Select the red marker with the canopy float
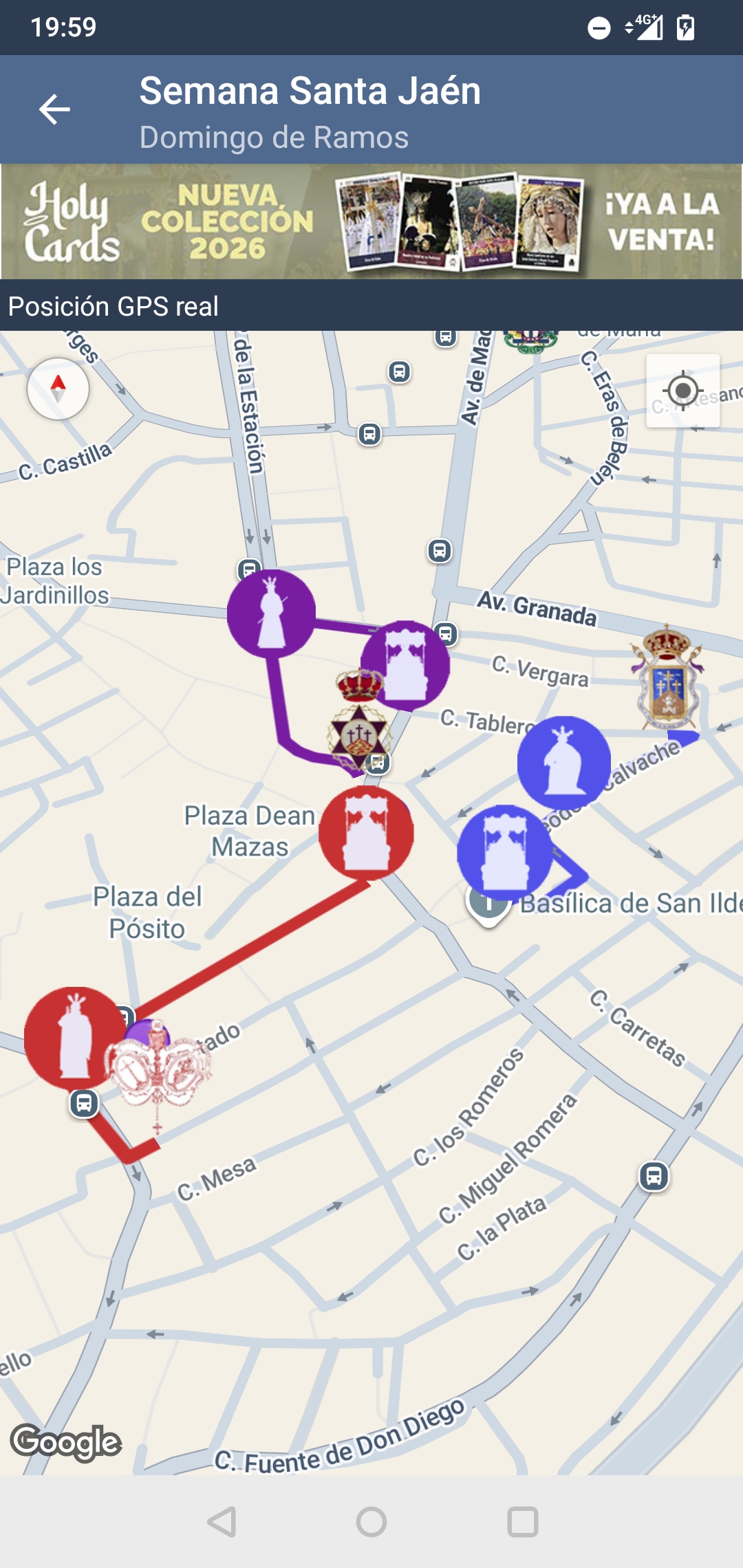This screenshot has height=1568, width=743. (x=366, y=833)
